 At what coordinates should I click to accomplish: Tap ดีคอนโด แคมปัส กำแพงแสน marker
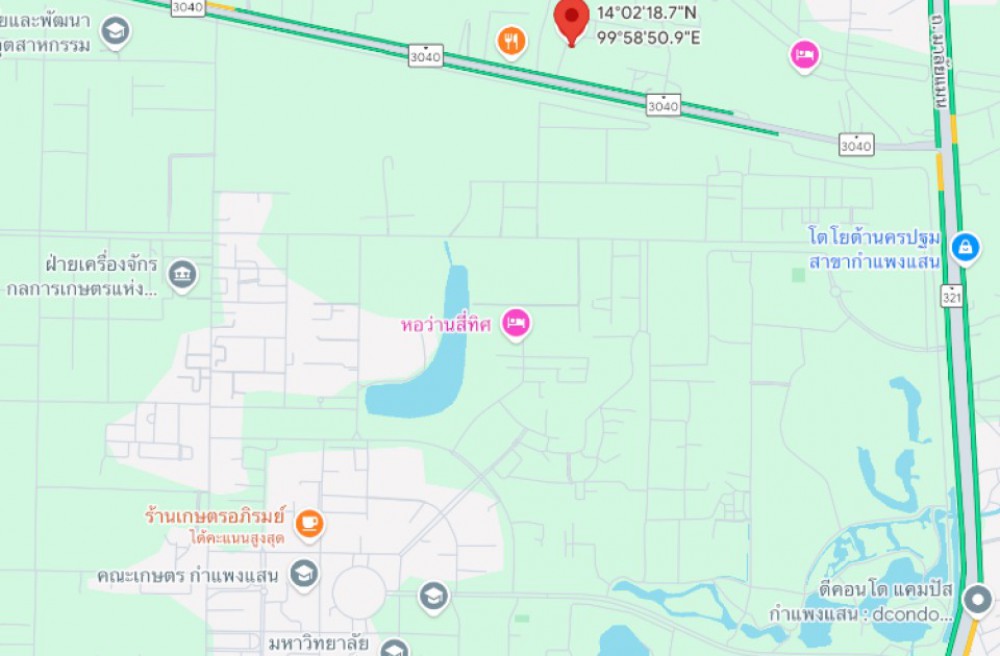[x=976, y=599]
